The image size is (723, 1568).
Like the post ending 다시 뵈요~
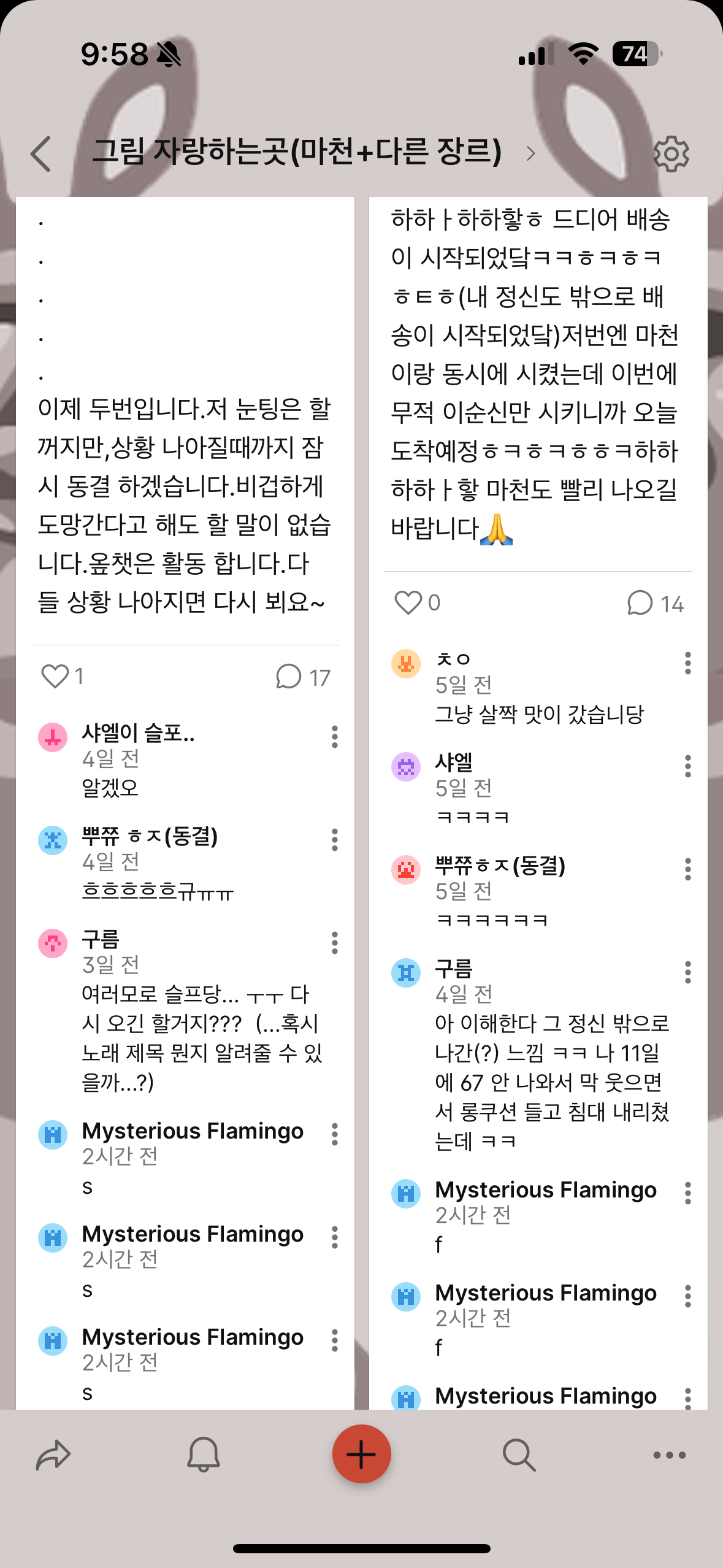pyautogui.click(x=55, y=676)
